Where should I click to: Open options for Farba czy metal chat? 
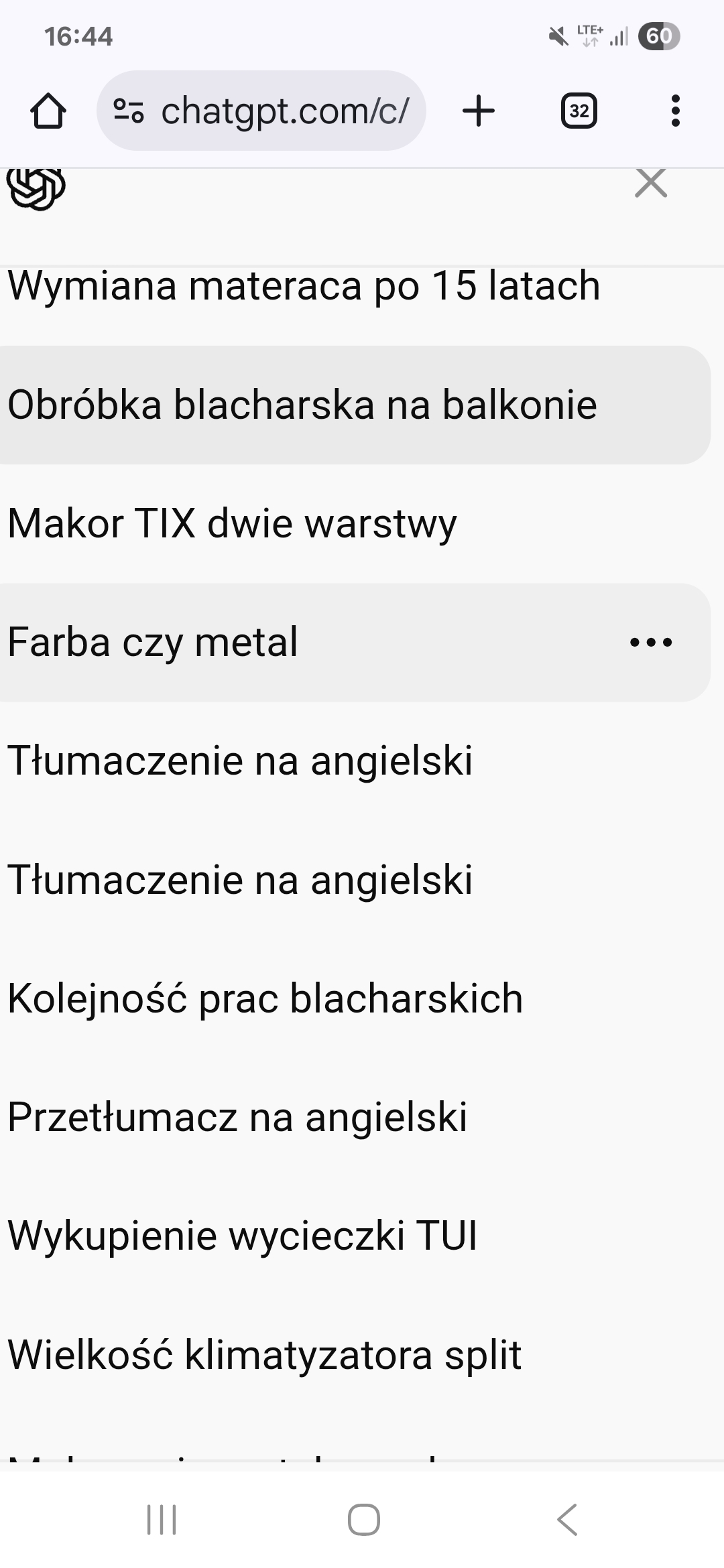(x=650, y=643)
